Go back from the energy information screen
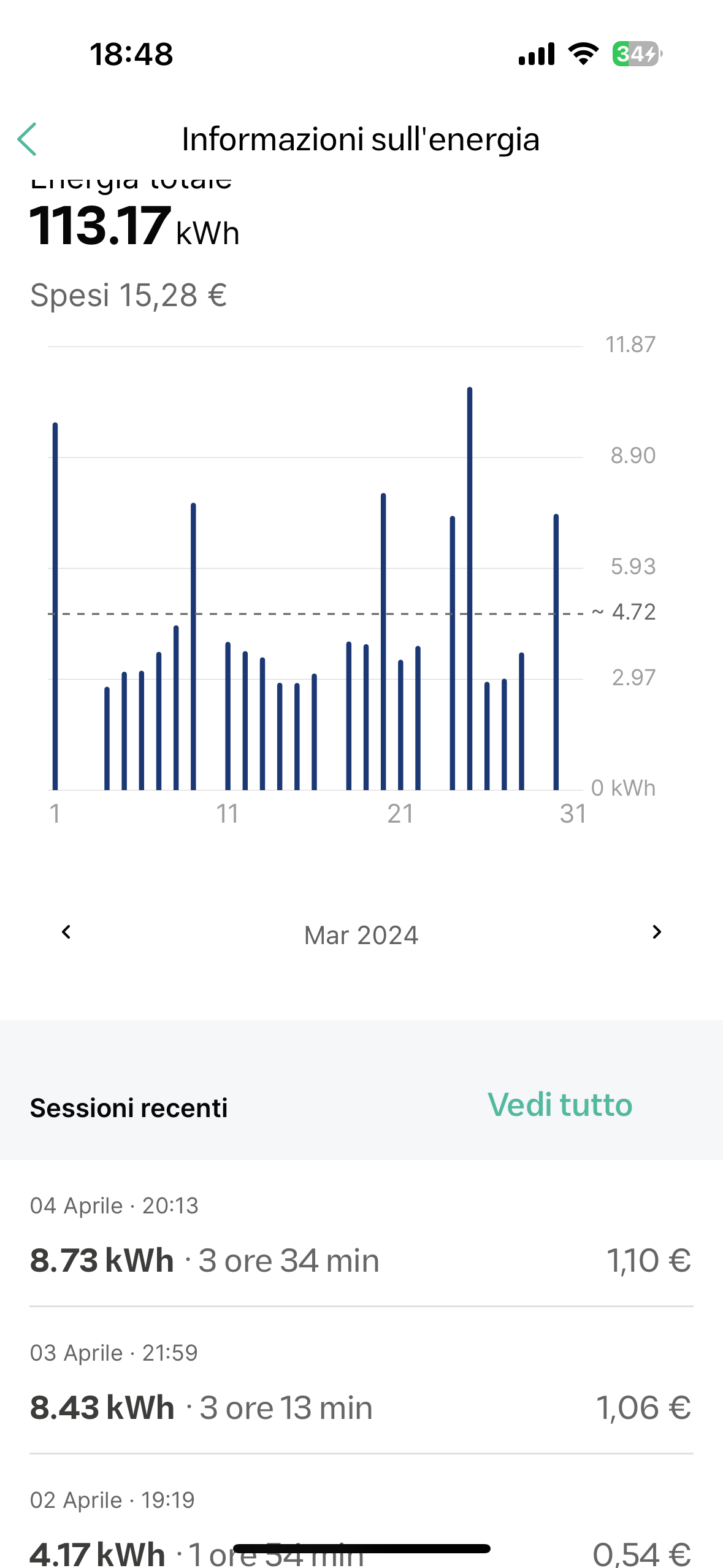This screenshot has width=723, height=1568. [28, 139]
